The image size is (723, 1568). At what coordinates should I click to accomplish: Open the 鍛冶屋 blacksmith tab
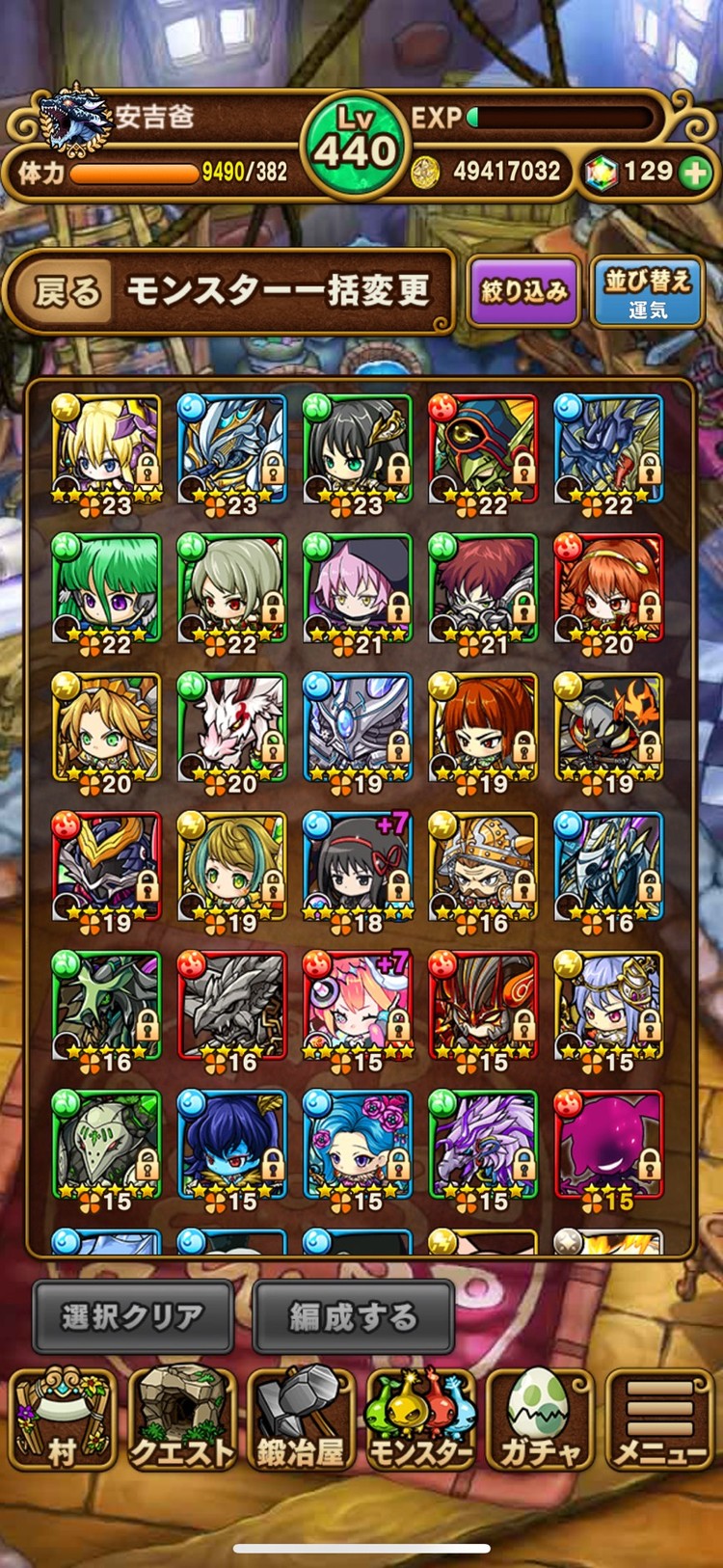[x=301, y=1421]
